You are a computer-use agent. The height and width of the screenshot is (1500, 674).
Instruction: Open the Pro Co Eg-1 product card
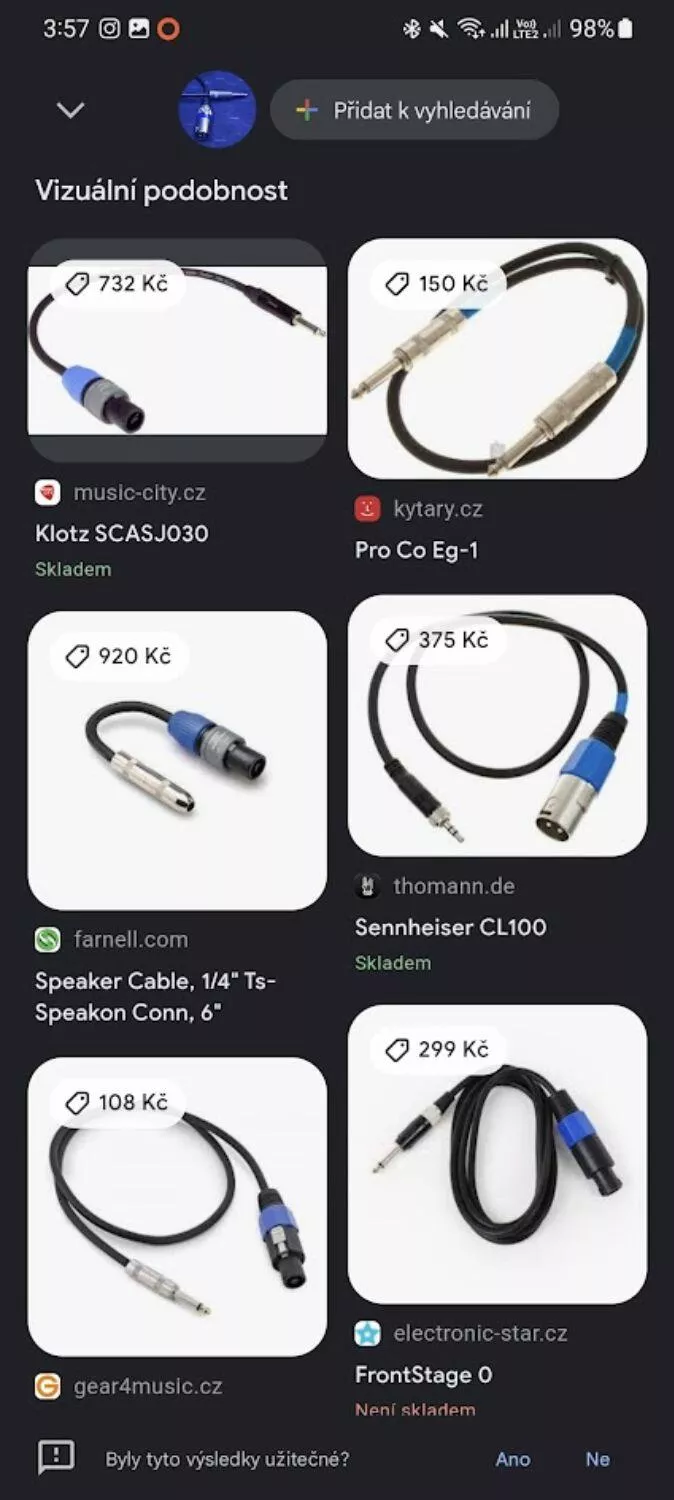pos(497,400)
